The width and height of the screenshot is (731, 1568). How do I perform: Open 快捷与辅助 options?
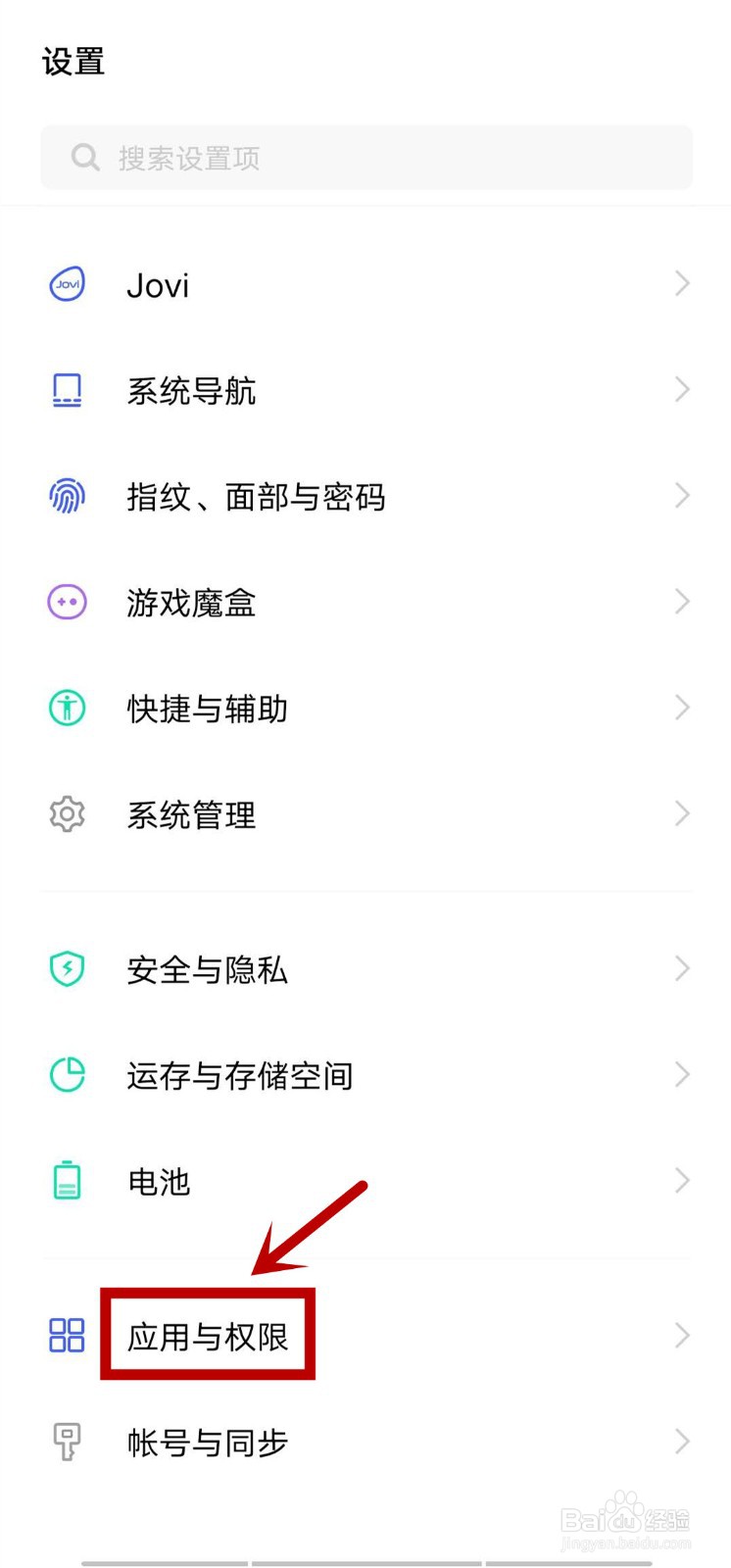tap(365, 709)
